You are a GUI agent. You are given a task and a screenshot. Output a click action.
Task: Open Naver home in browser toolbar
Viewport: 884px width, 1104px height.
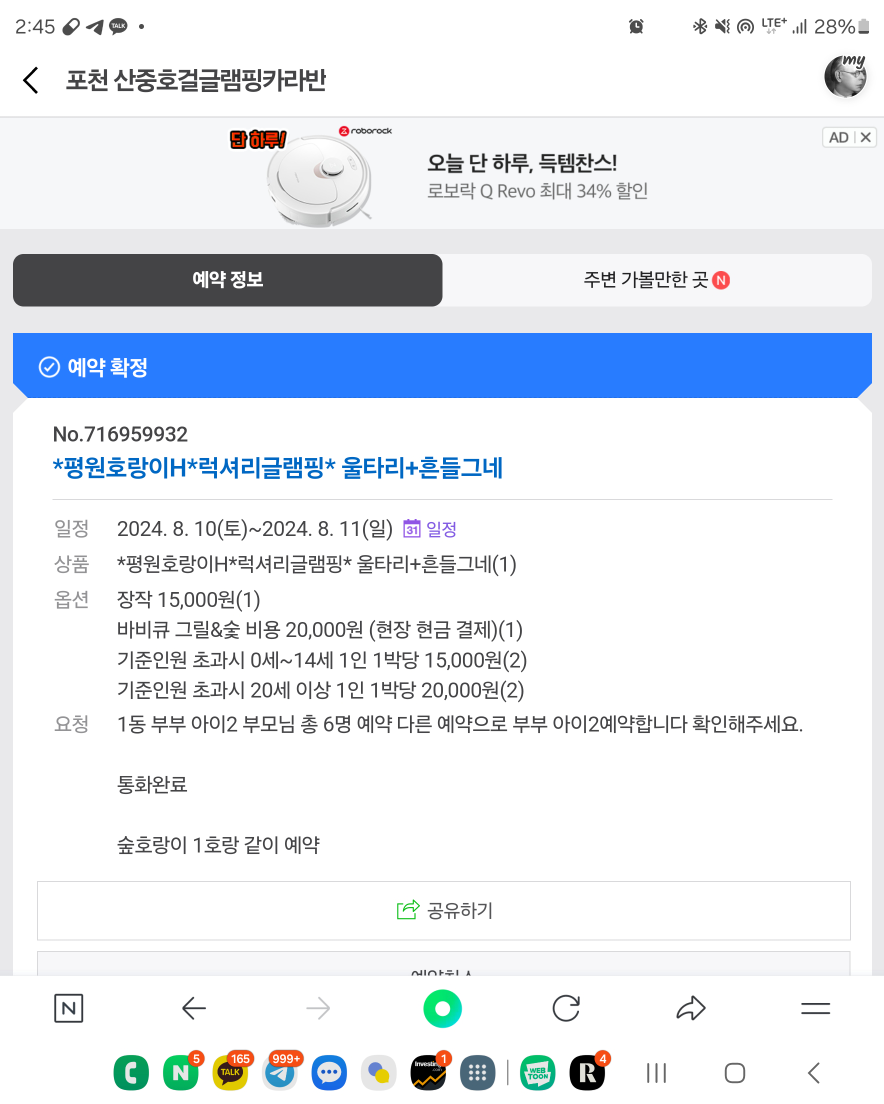pyautogui.click(x=68, y=1009)
